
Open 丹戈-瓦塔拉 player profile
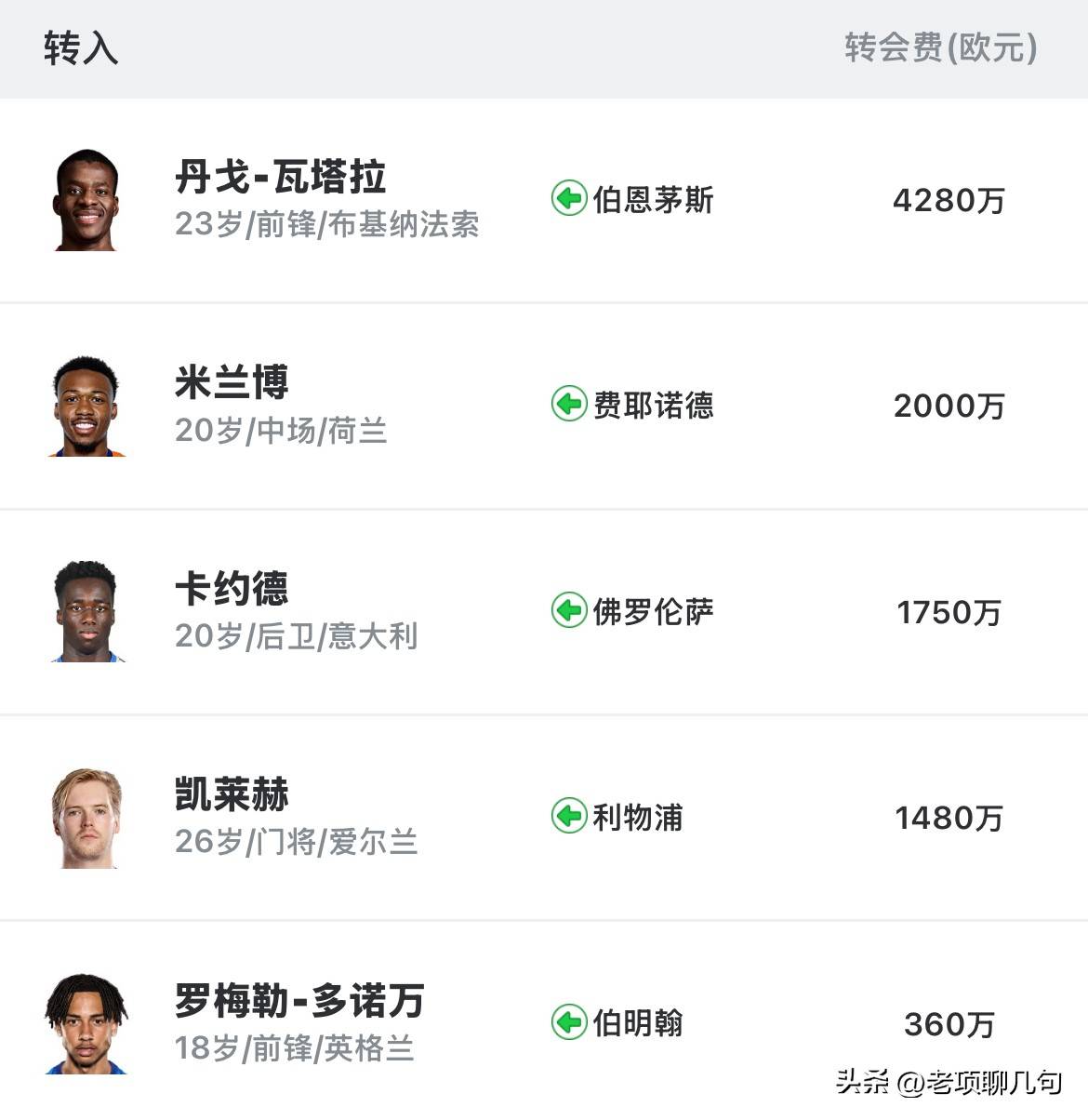point(281,177)
